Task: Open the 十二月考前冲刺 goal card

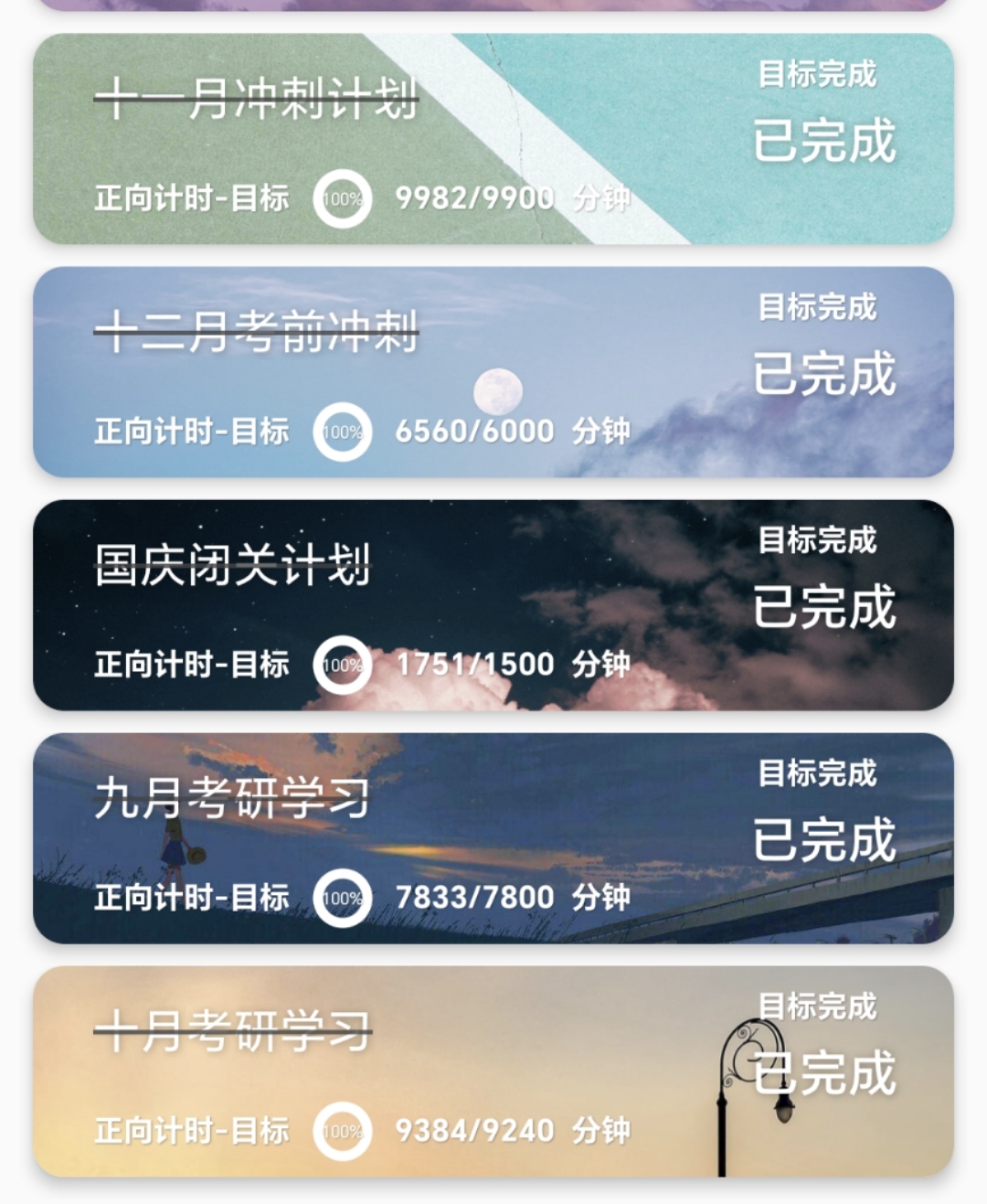Action: (493, 372)
